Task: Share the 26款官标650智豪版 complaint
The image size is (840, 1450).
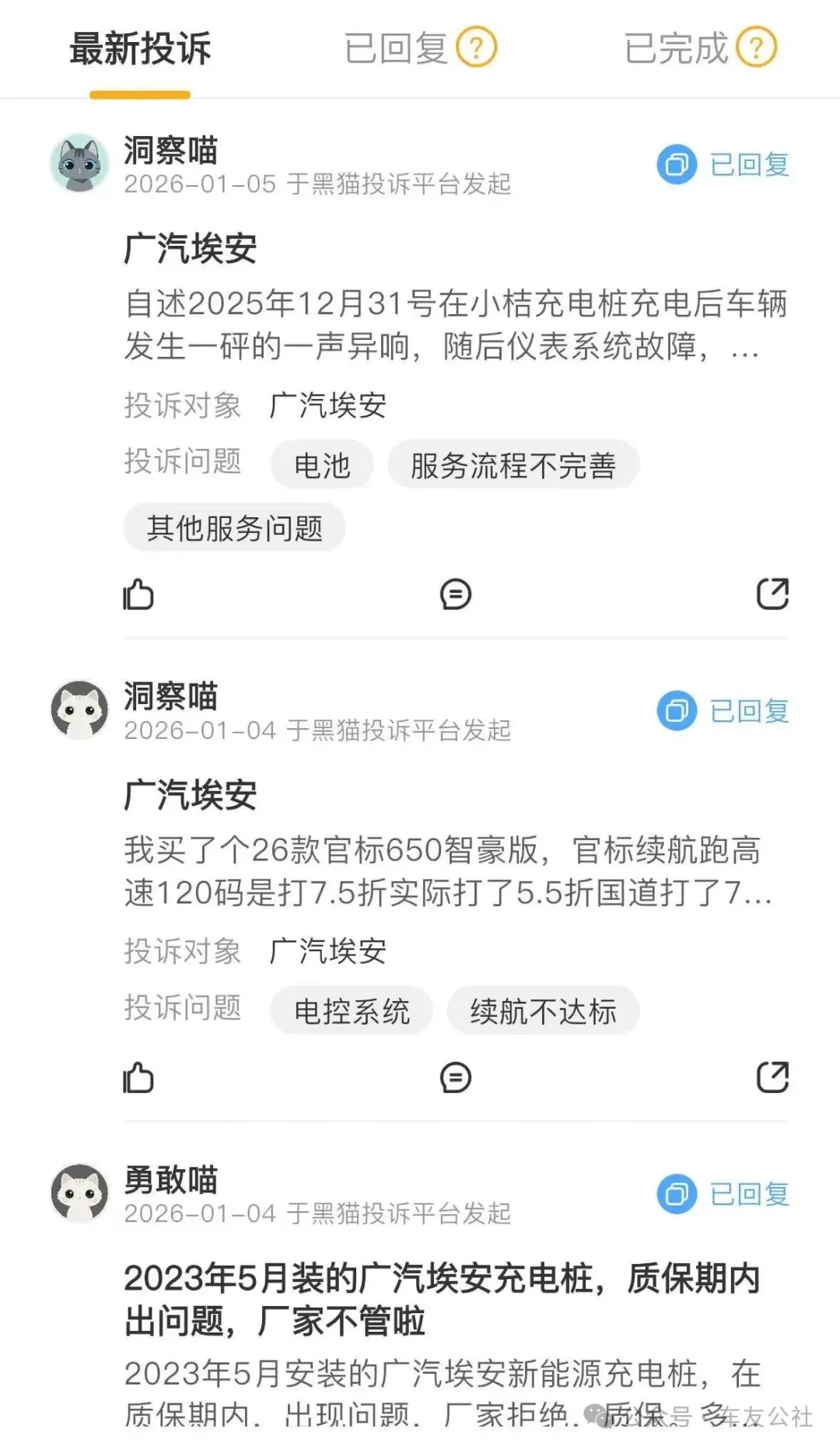Action: (x=772, y=1077)
